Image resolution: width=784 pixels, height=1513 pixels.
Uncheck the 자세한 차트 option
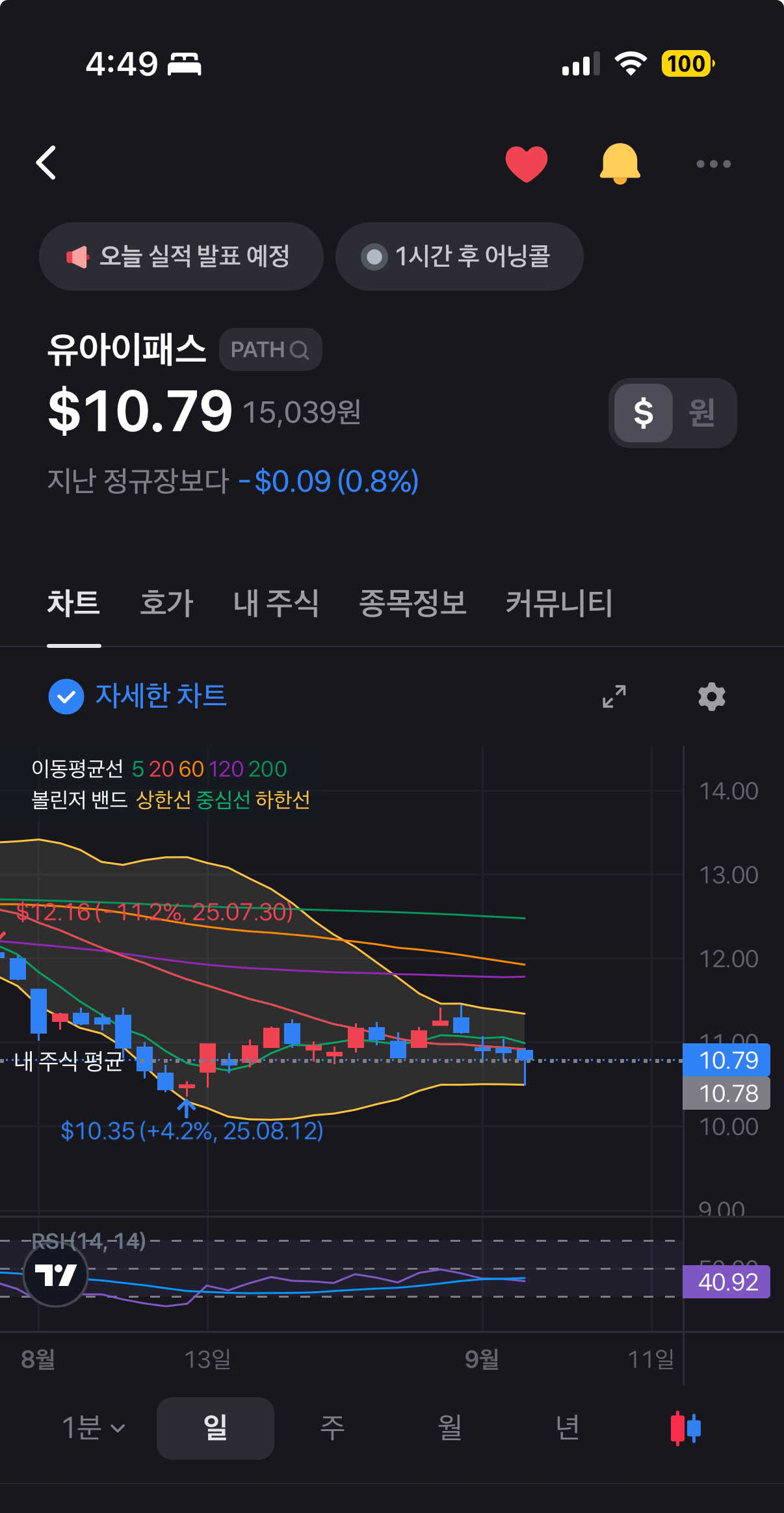click(66, 696)
